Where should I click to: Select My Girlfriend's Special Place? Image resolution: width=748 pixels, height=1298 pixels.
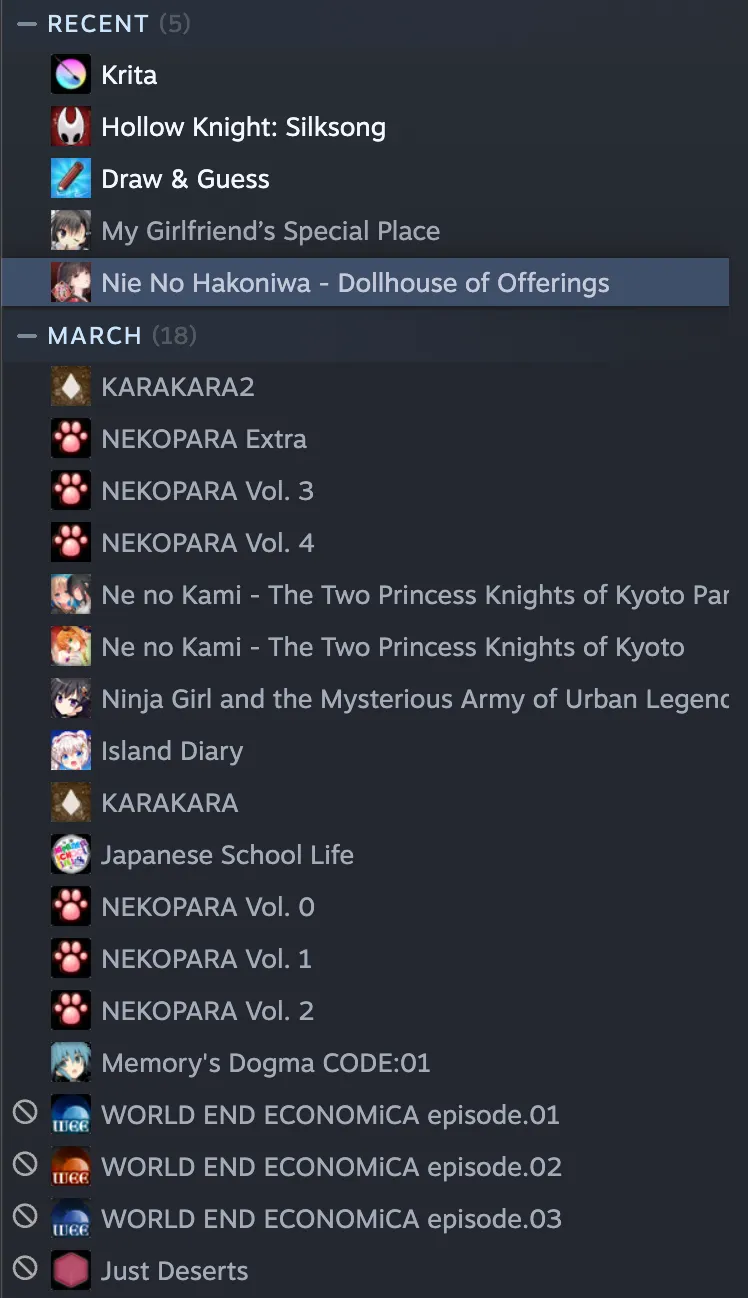270,231
